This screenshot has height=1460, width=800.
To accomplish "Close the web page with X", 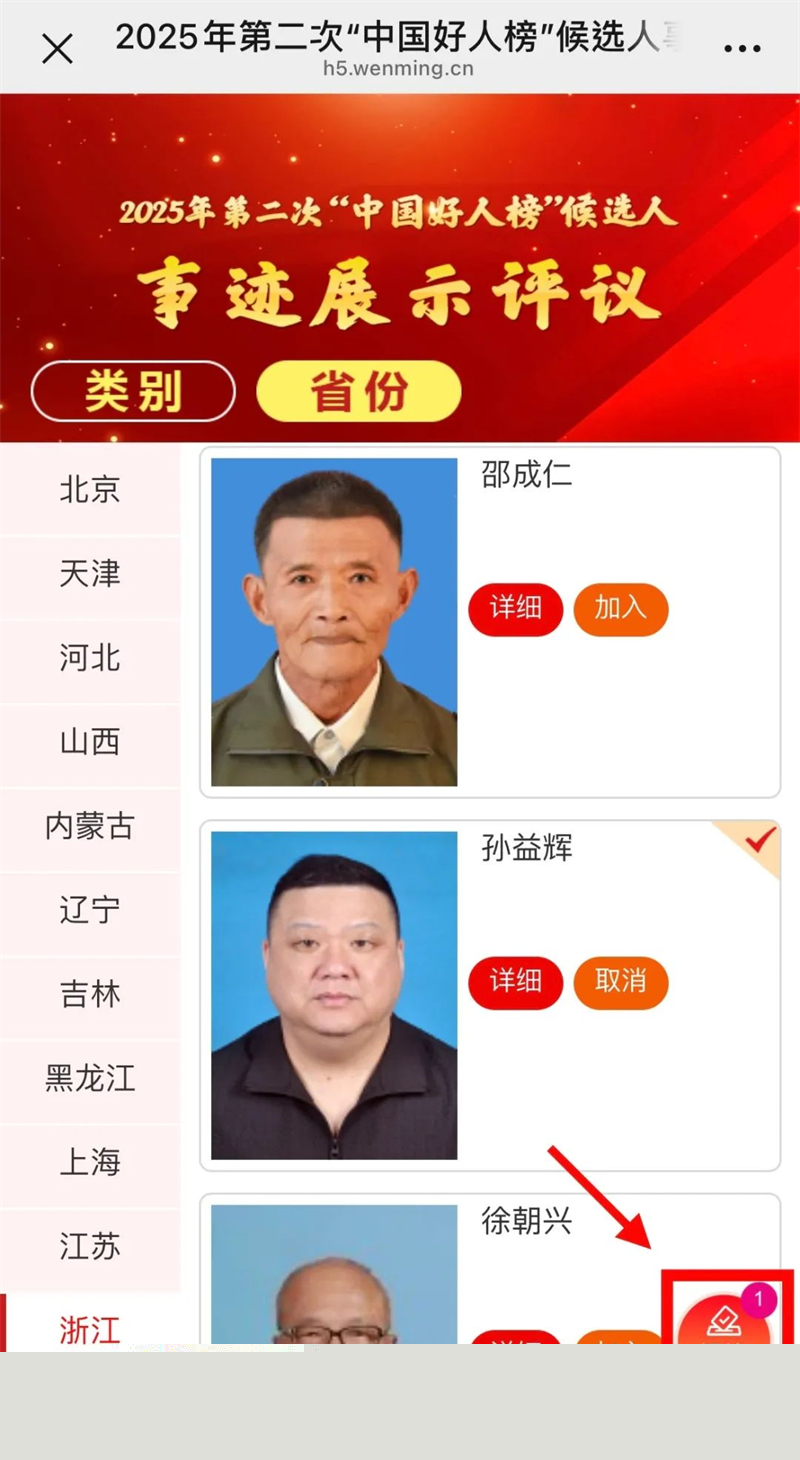I will 57,48.
